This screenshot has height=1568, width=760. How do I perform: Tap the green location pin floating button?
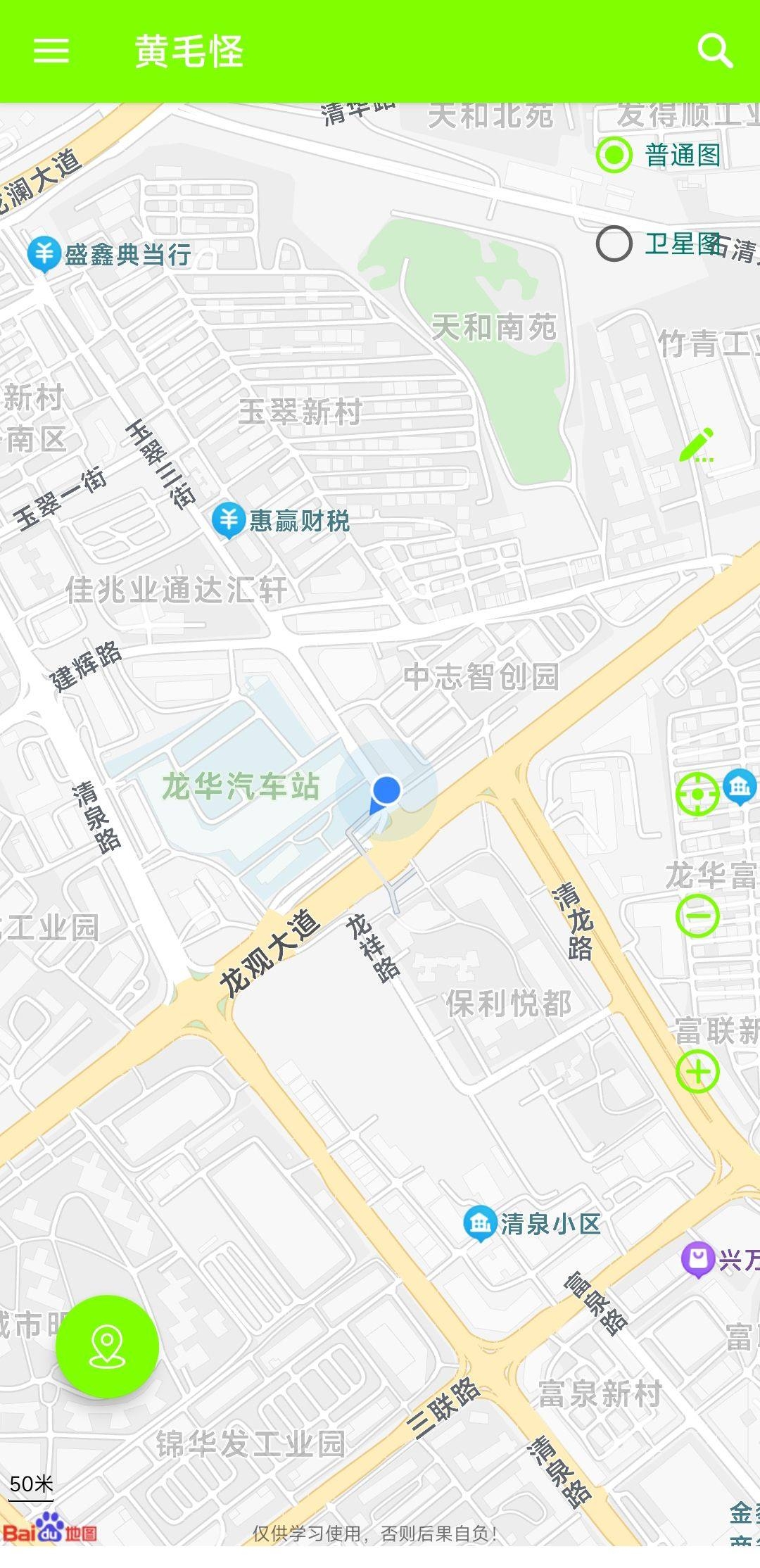[107, 1346]
